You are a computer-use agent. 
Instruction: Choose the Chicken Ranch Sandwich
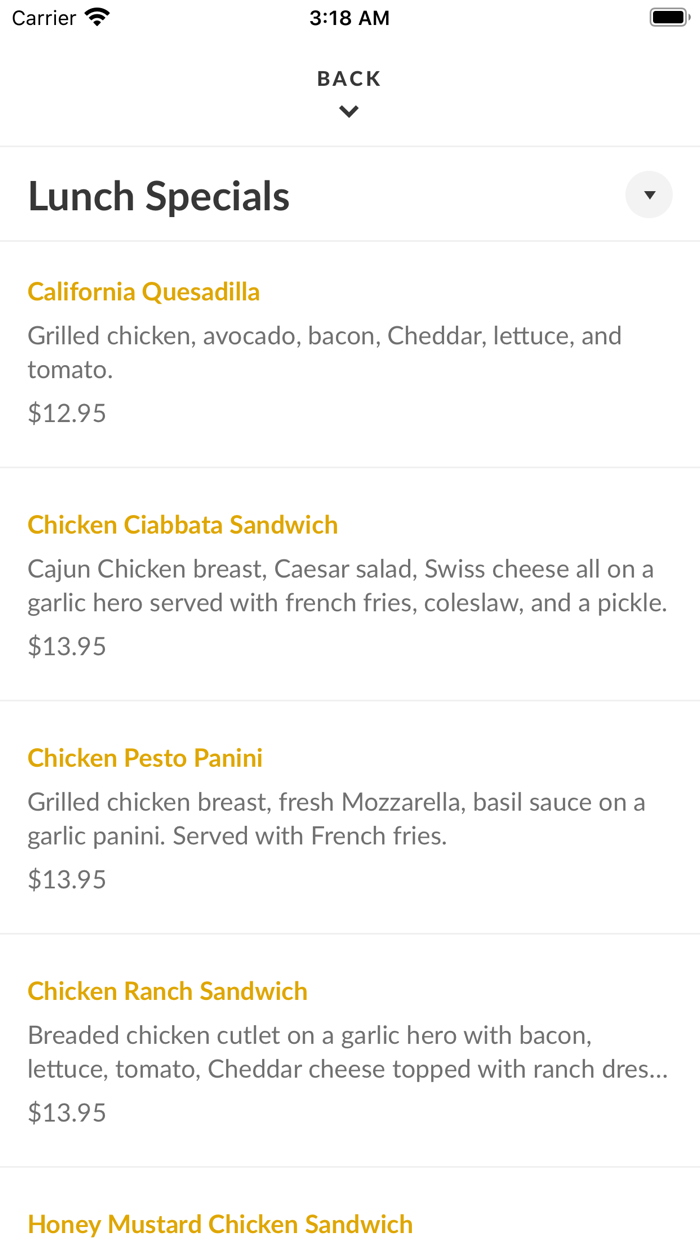coord(168,991)
